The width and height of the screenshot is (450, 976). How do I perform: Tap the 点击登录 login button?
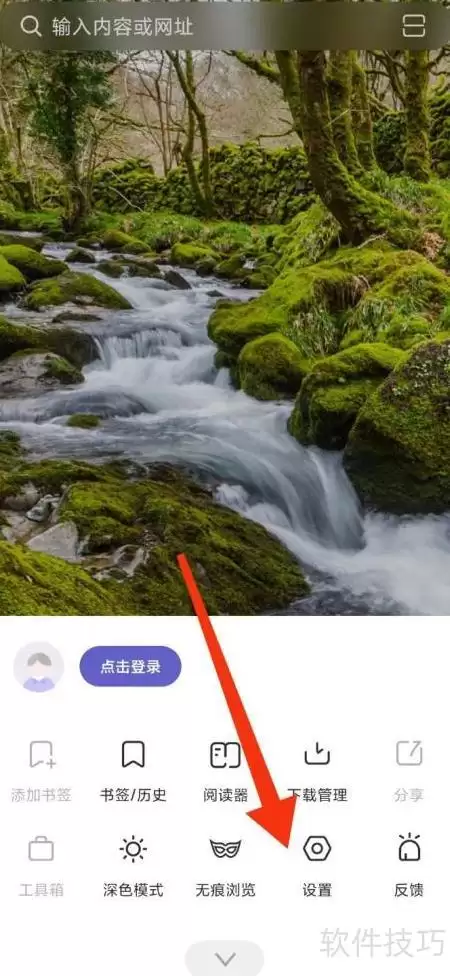[131, 666]
